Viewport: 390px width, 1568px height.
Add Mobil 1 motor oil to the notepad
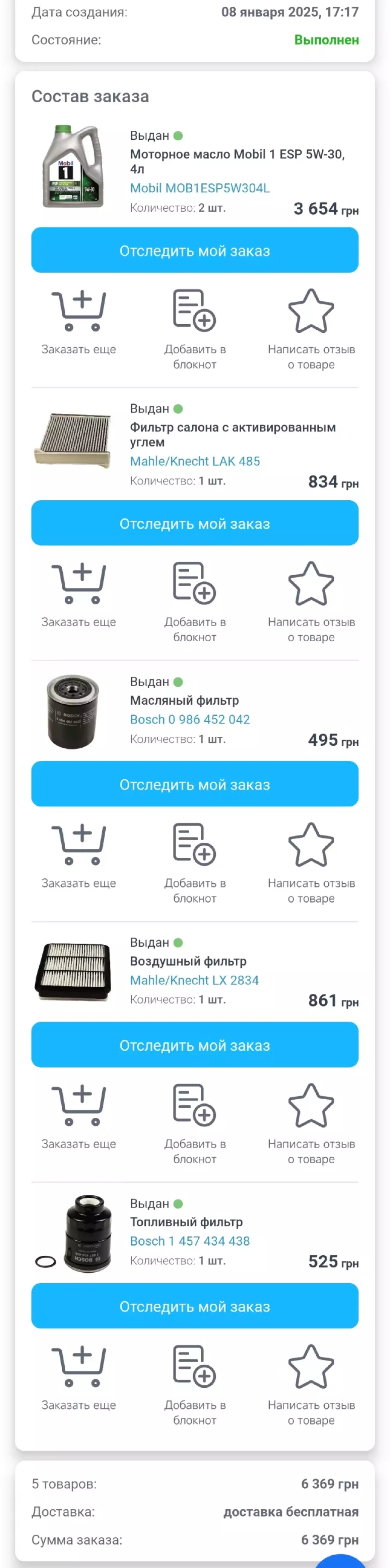[x=195, y=329]
